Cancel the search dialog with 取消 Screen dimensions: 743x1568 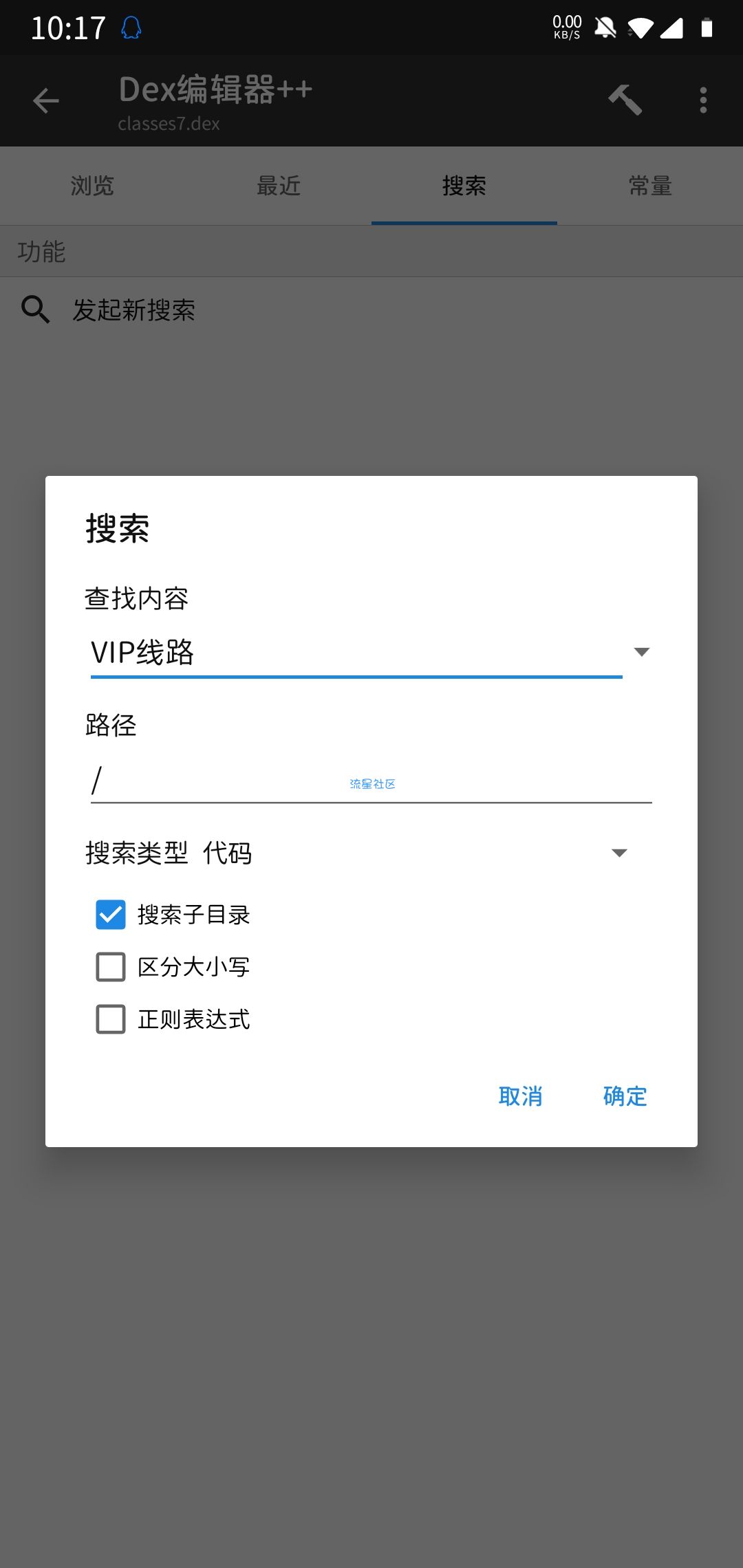tap(520, 1096)
